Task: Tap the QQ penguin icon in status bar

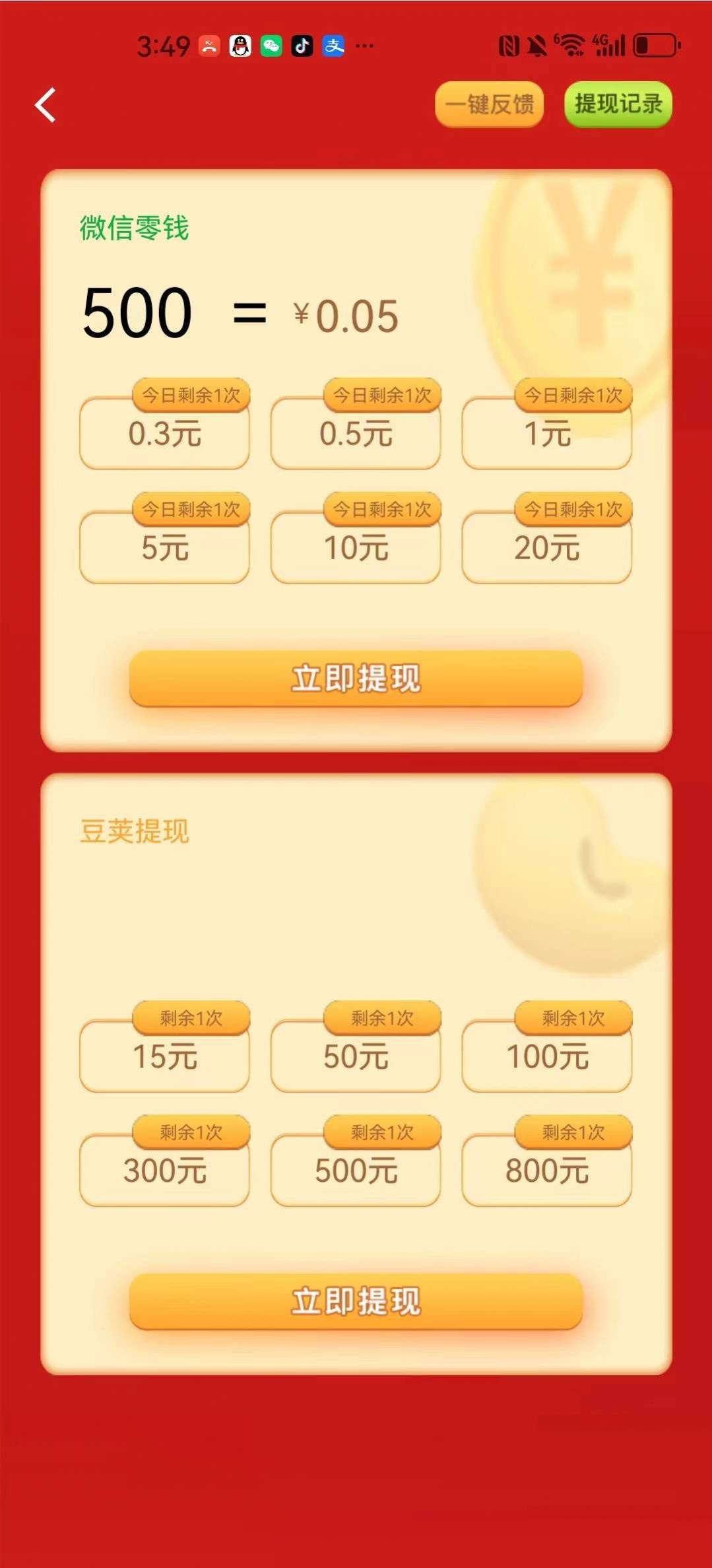Action: tap(240, 45)
